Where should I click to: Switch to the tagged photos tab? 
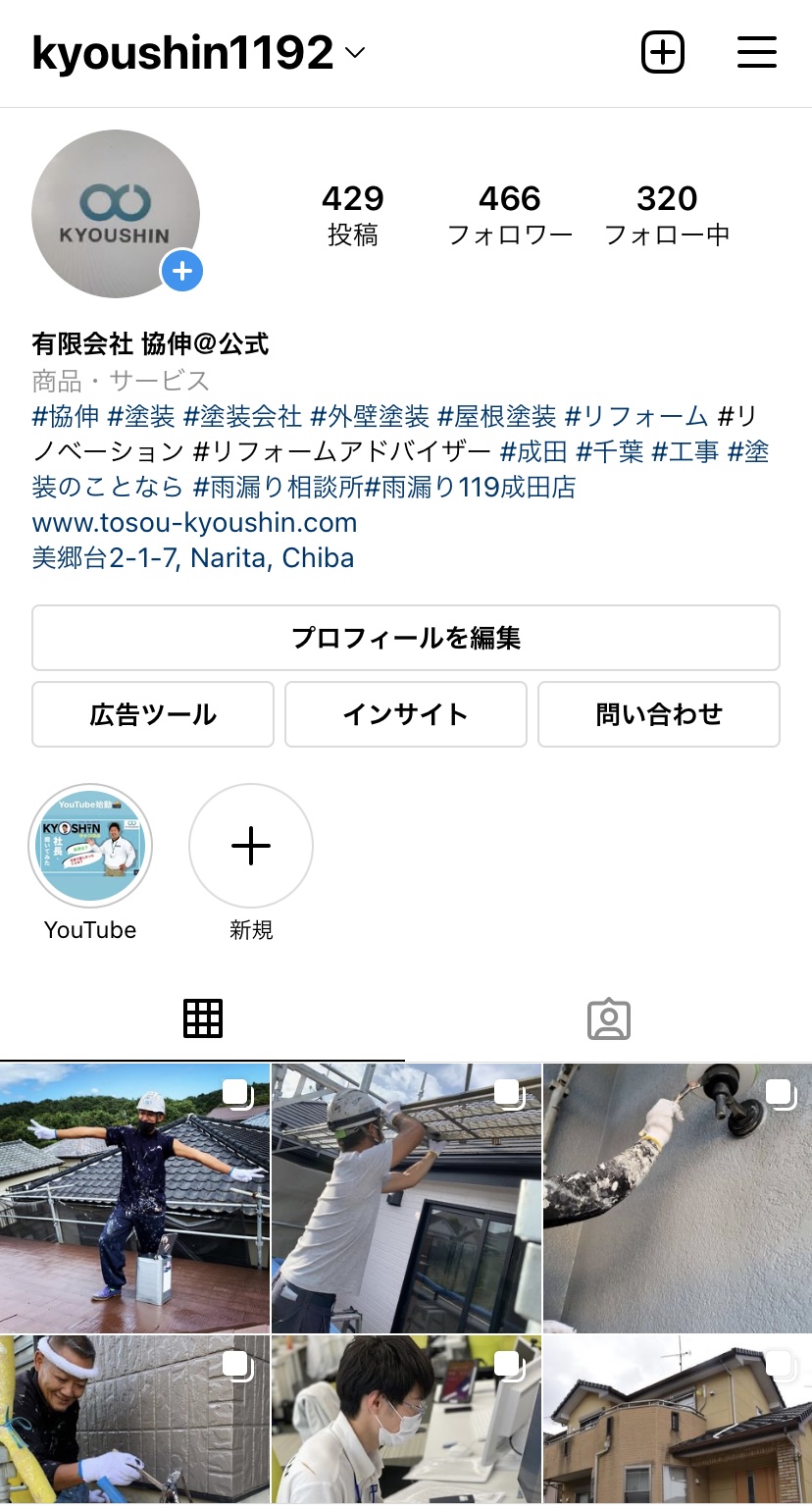(x=608, y=1019)
